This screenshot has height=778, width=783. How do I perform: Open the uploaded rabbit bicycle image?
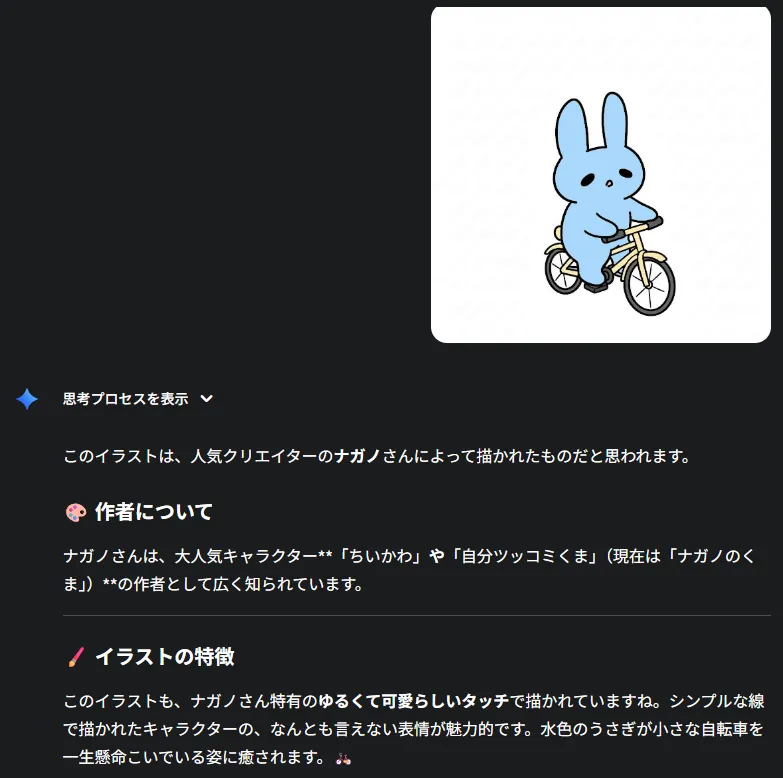pos(600,175)
